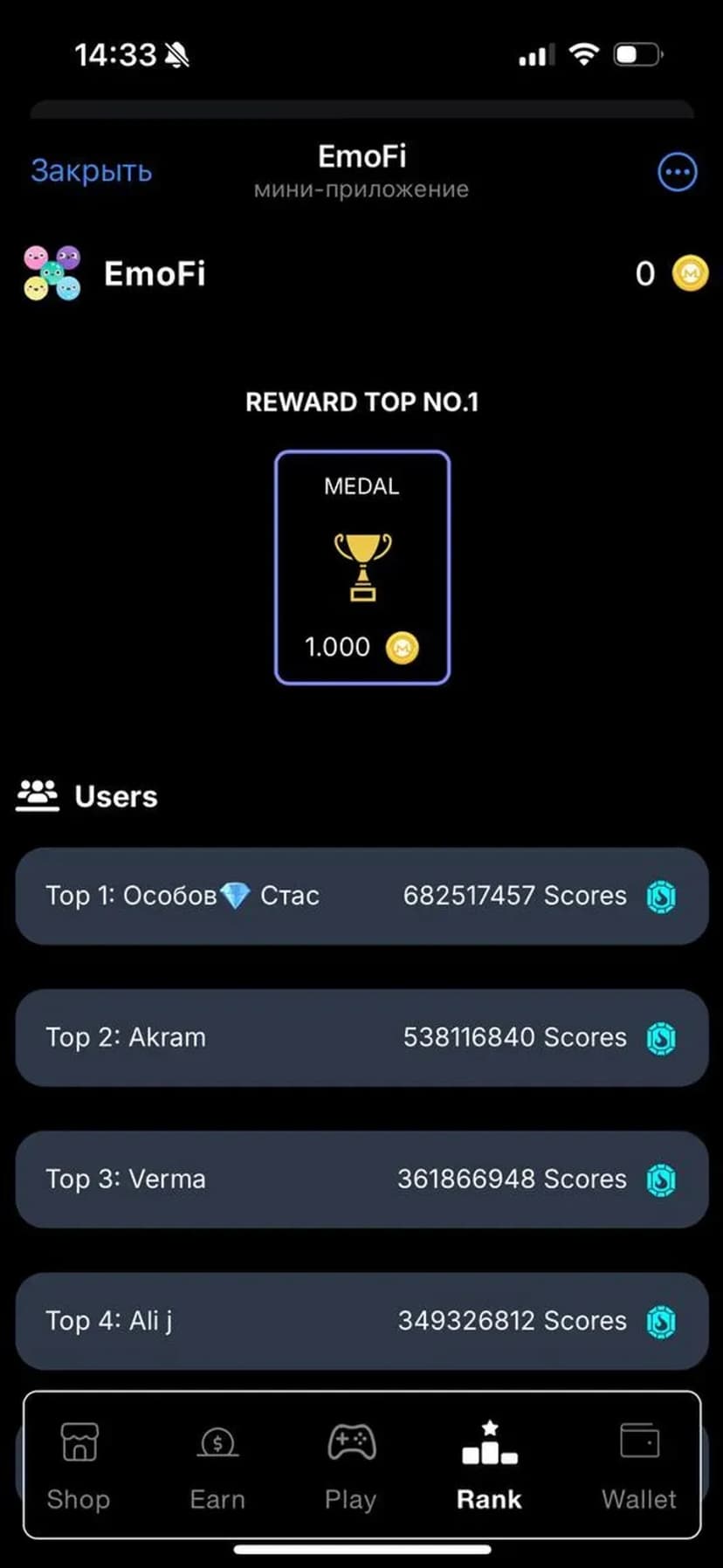This screenshot has height=1568, width=723.
Task: Tap the MEDAL reward card
Action: (362, 567)
